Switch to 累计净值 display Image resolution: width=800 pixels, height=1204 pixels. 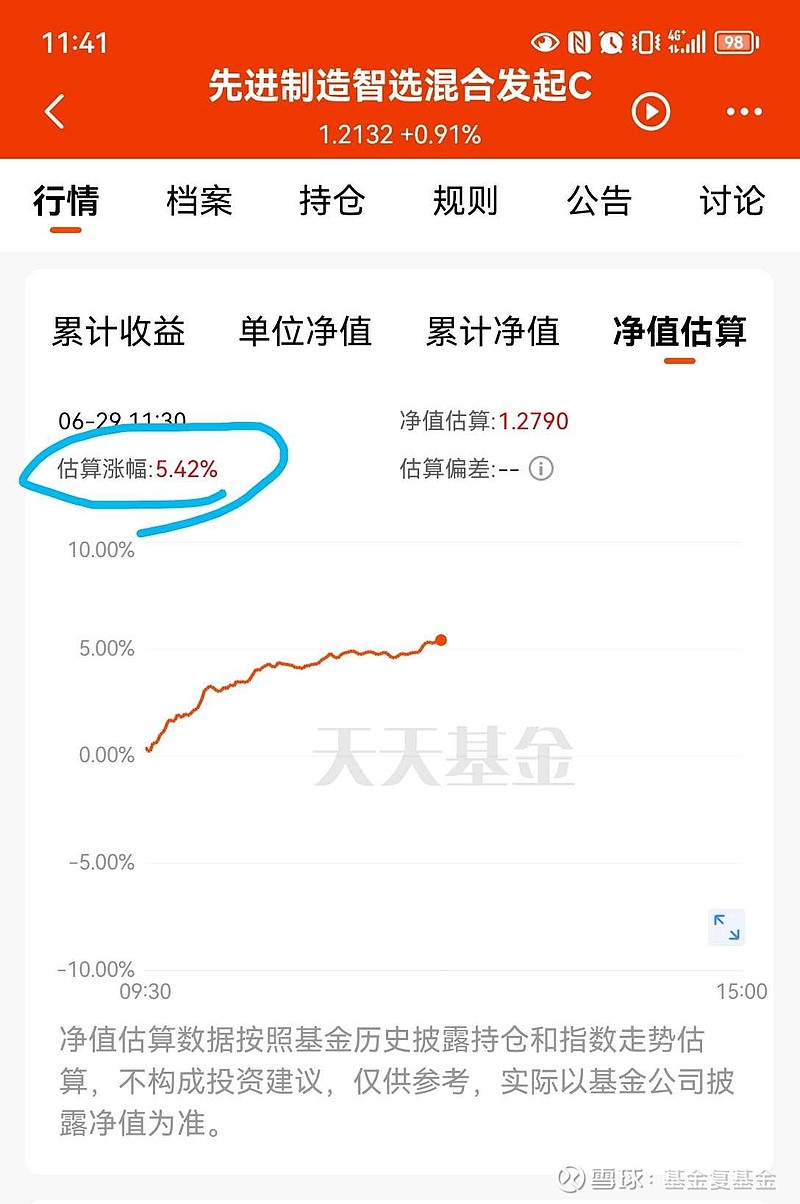coord(495,334)
